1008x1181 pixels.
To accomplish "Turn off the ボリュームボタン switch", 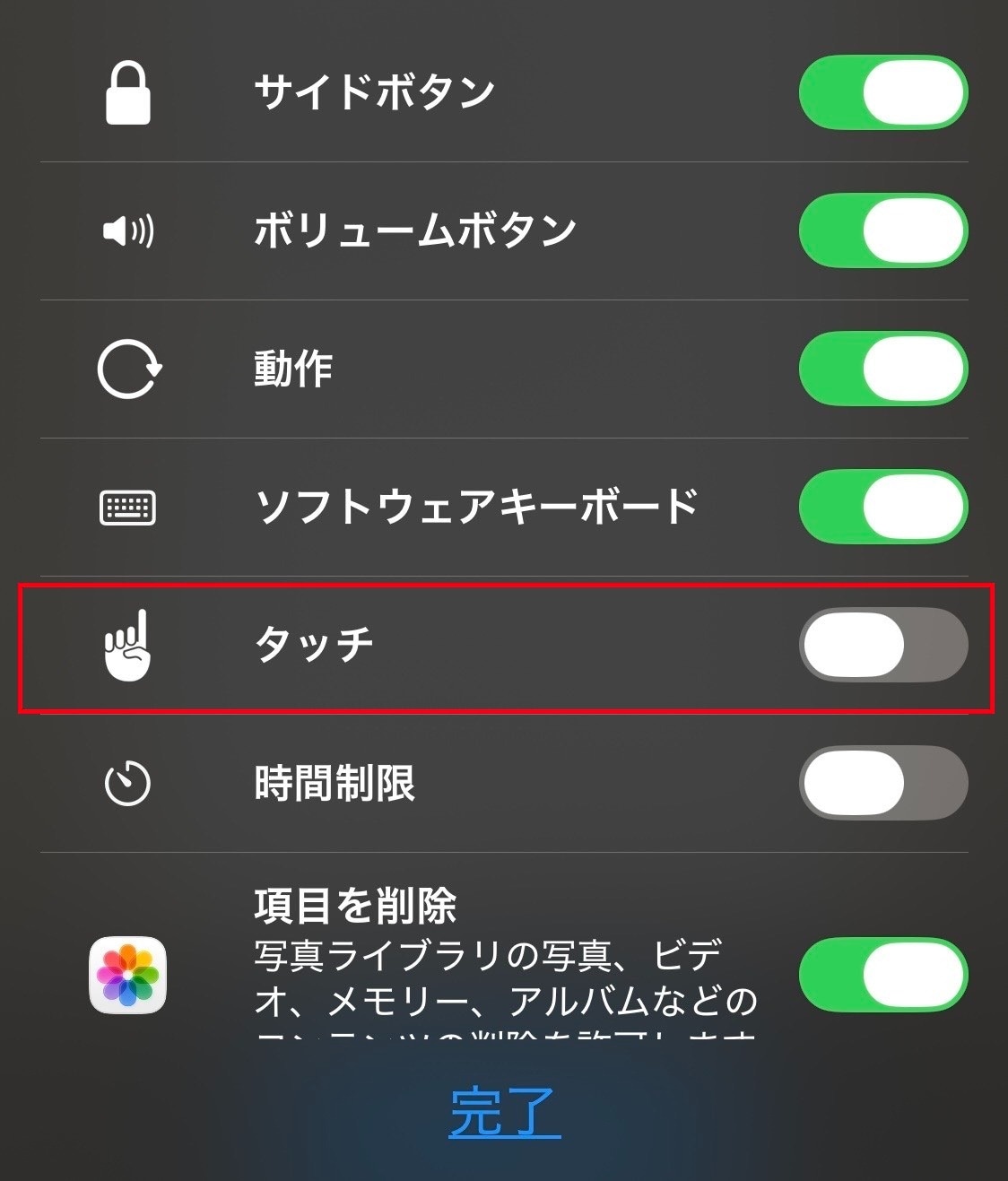I will click(x=882, y=230).
